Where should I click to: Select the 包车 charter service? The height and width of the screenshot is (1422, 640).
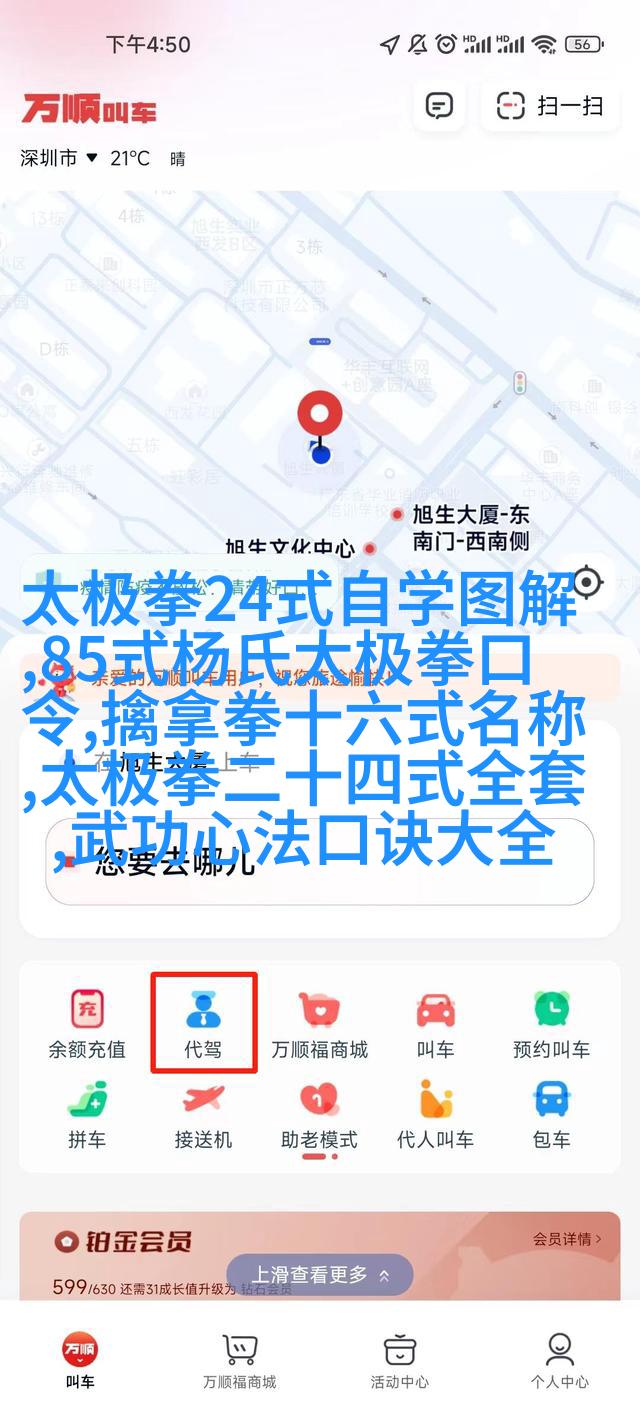551,1113
